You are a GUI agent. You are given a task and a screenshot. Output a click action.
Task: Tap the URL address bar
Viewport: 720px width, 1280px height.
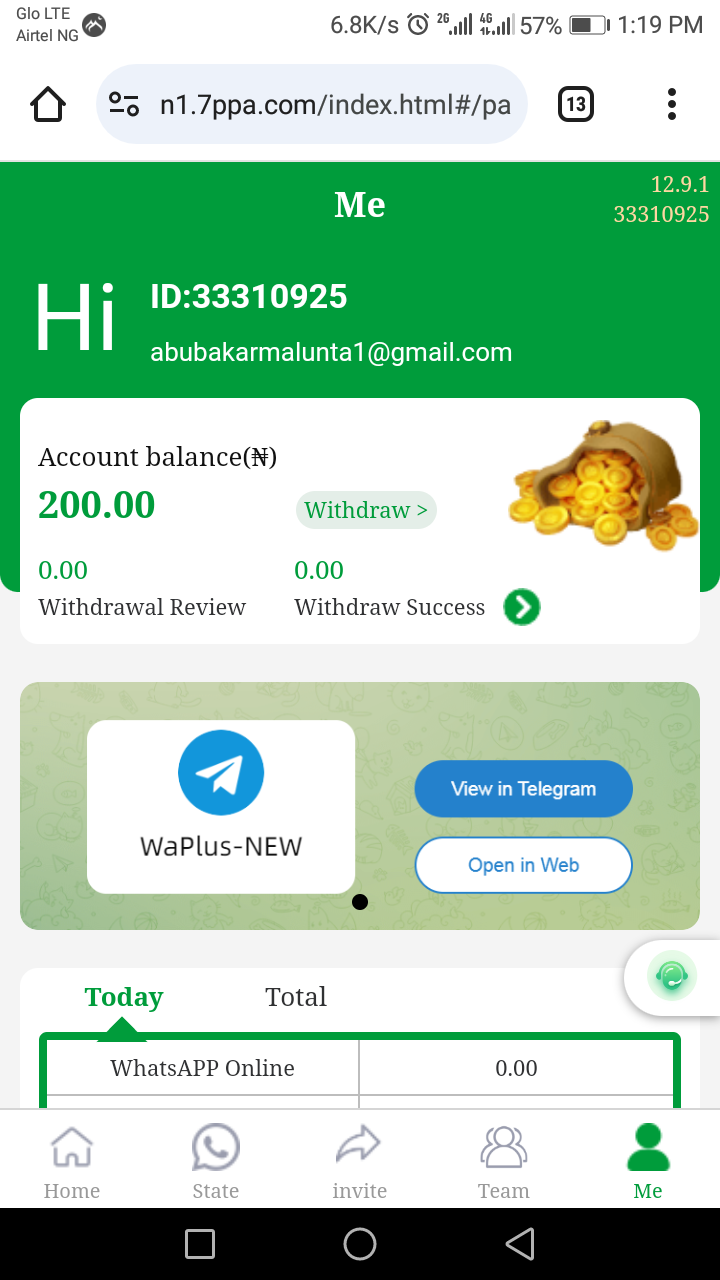click(312, 105)
